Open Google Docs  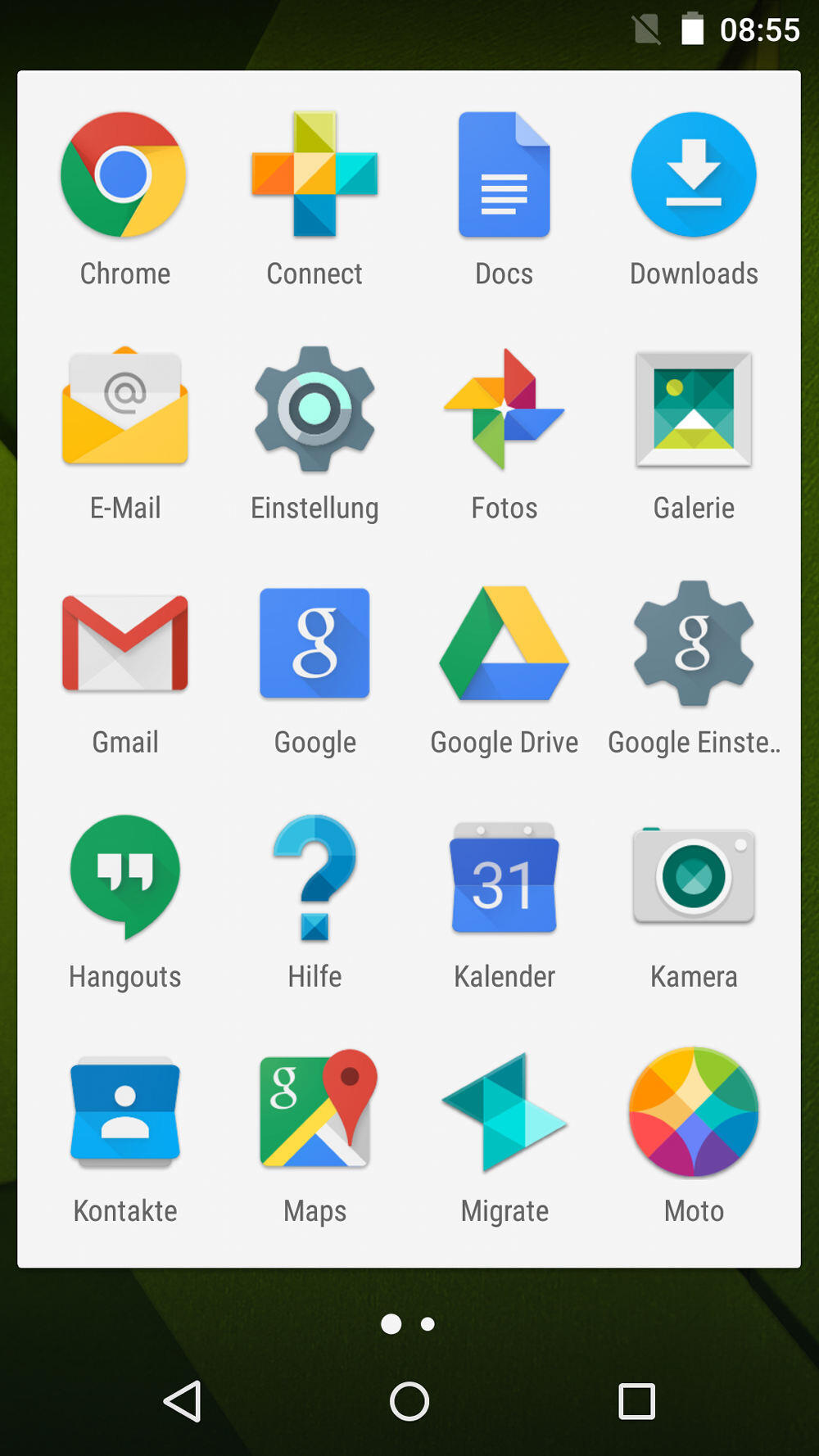pyautogui.click(x=504, y=175)
